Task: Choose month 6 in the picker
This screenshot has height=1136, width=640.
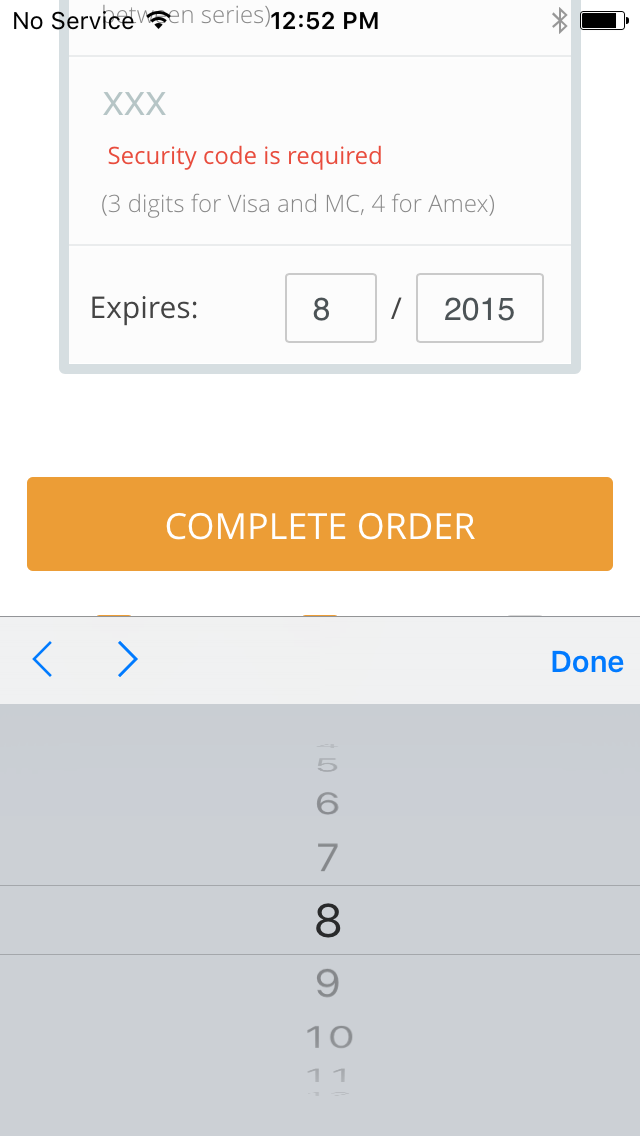Action: (328, 803)
